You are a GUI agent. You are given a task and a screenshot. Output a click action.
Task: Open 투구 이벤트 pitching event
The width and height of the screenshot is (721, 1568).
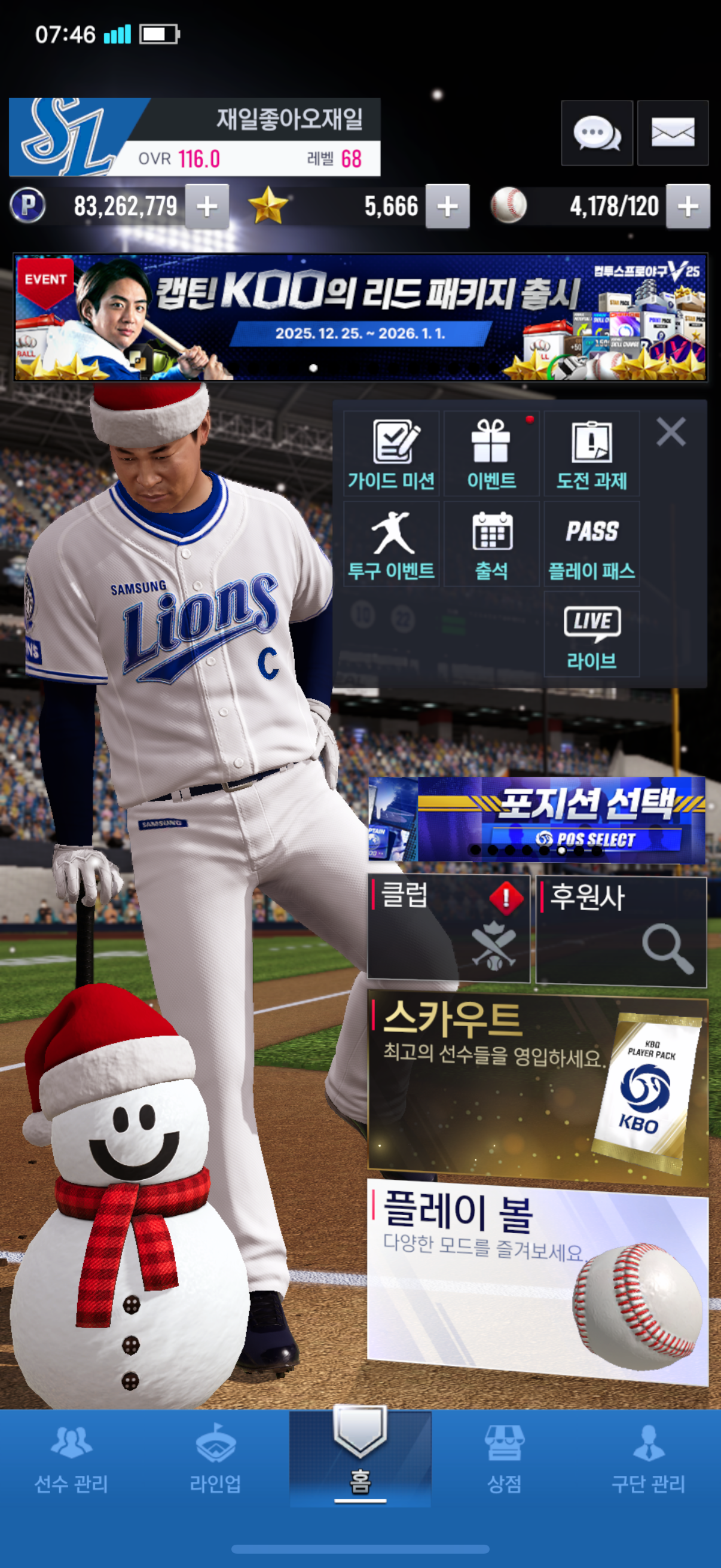tap(391, 544)
